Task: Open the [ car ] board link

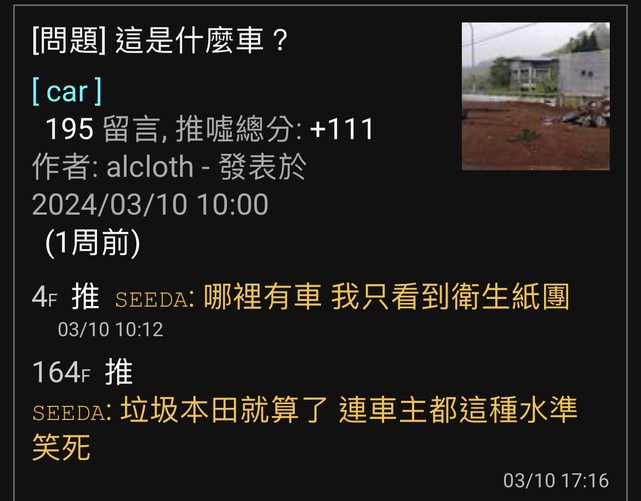Action: (x=67, y=92)
